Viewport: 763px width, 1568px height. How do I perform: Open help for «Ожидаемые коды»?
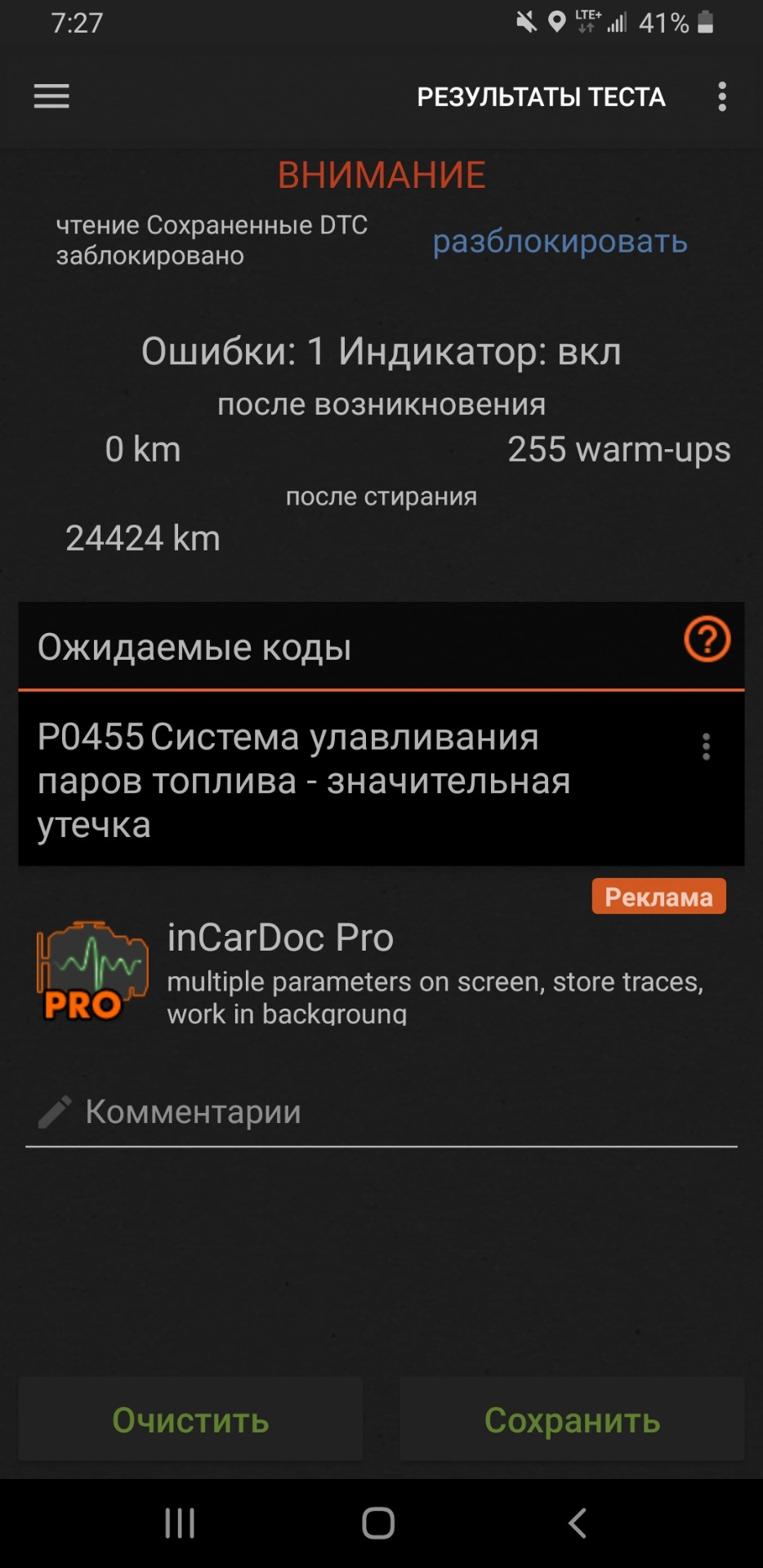[x=707, y=639]
